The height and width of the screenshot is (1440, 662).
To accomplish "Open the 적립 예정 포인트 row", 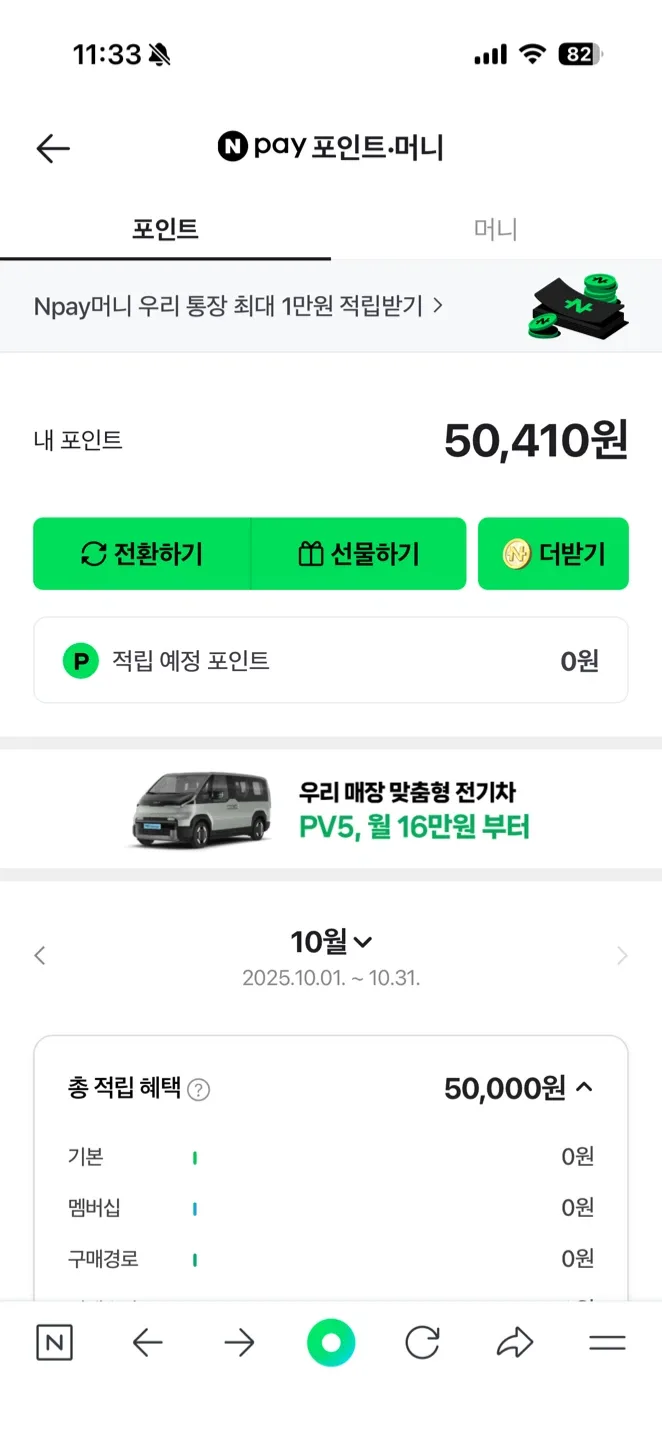I will [x=330, y=660].
